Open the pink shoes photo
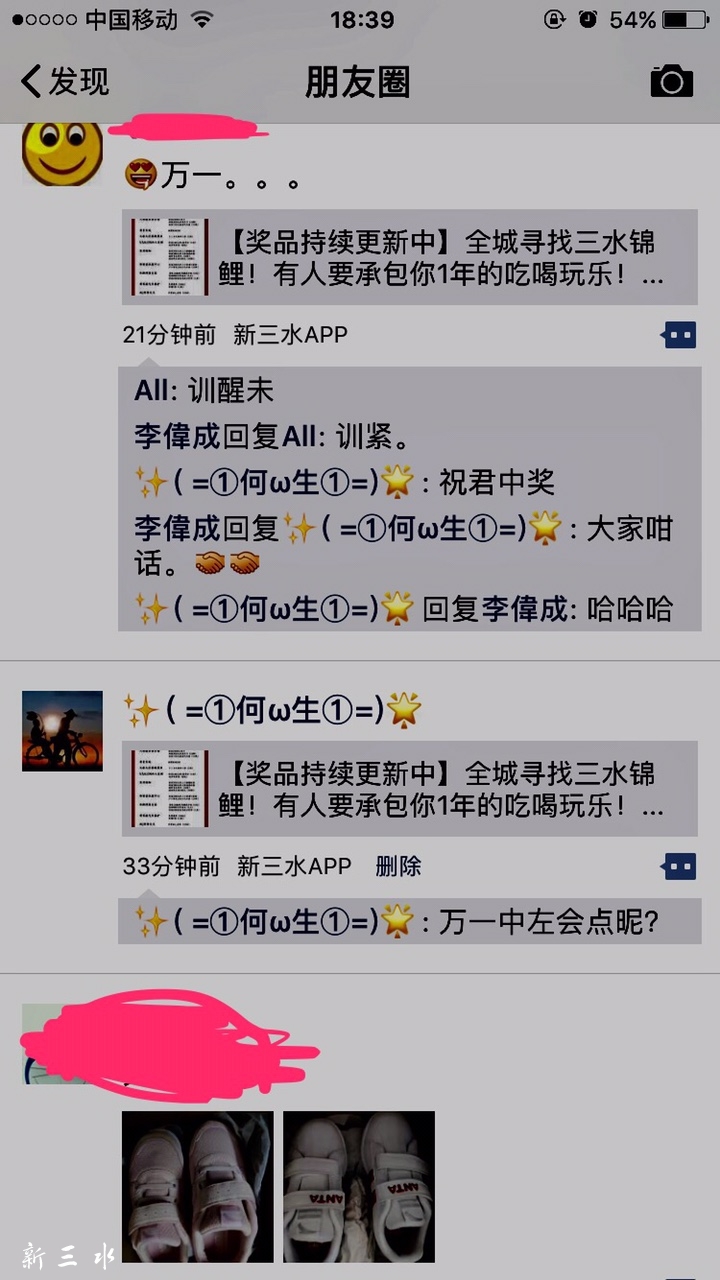Image resolution: width=720 pixels, height=1280 pixels. (x=197, y=1187)
